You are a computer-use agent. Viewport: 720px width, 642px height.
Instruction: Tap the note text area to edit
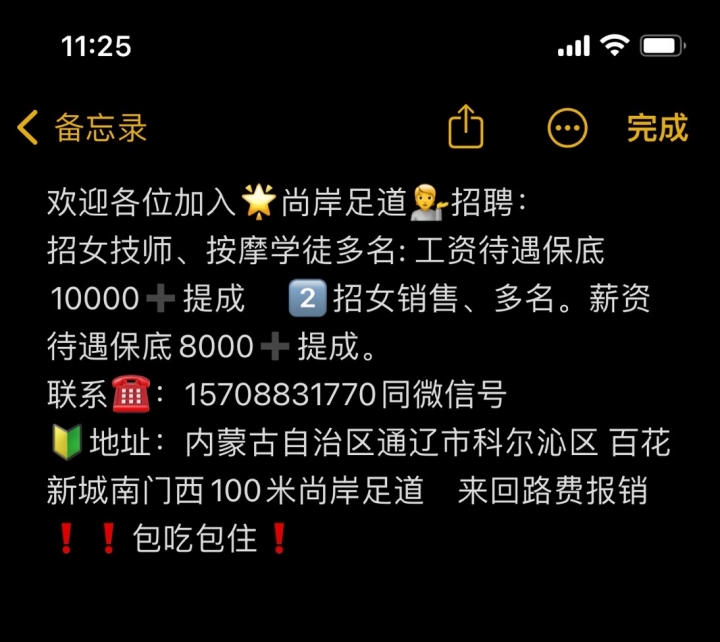click(360, 370)
